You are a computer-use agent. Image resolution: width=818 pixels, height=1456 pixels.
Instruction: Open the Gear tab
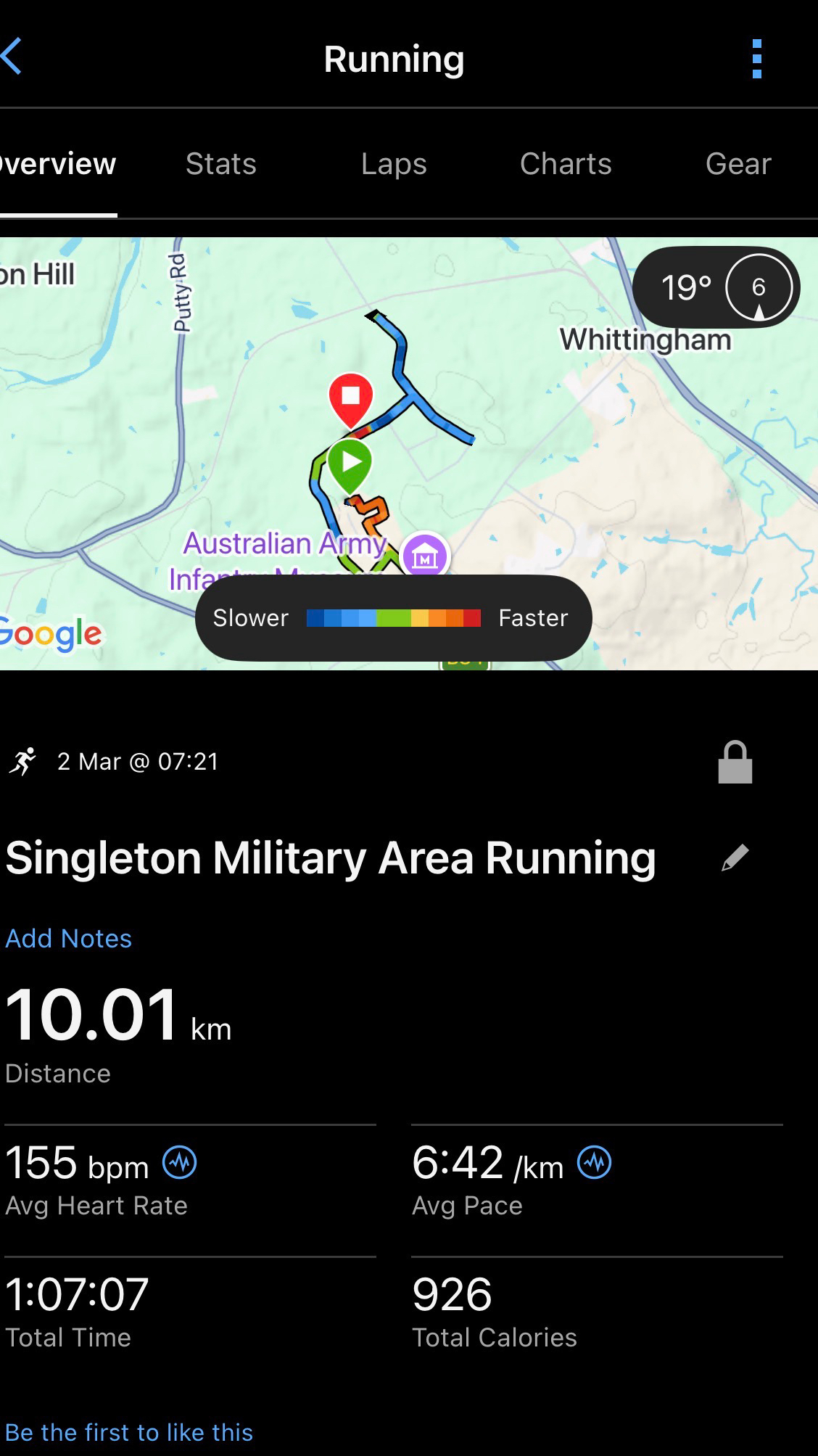coord(738,164)
